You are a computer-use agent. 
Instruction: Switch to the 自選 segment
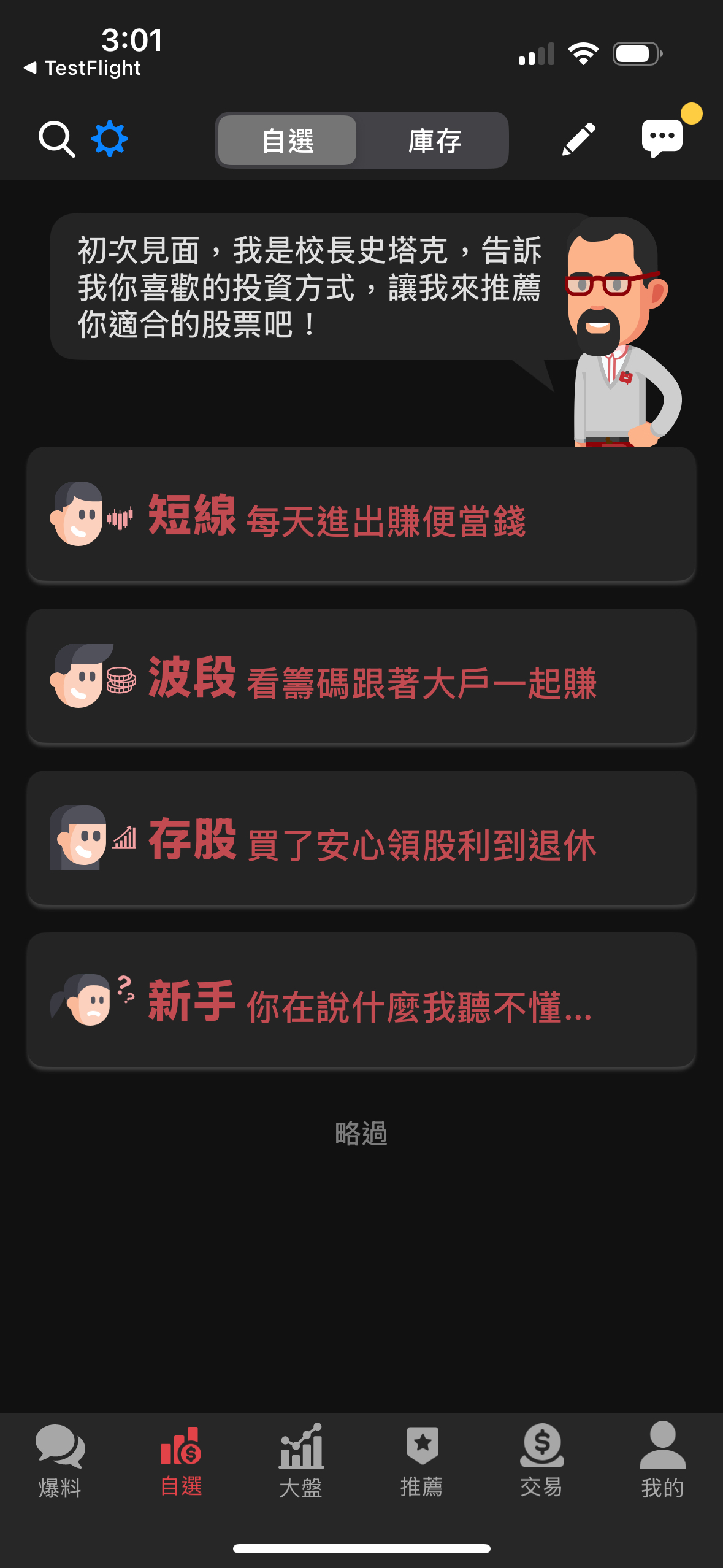coord(288,140)
